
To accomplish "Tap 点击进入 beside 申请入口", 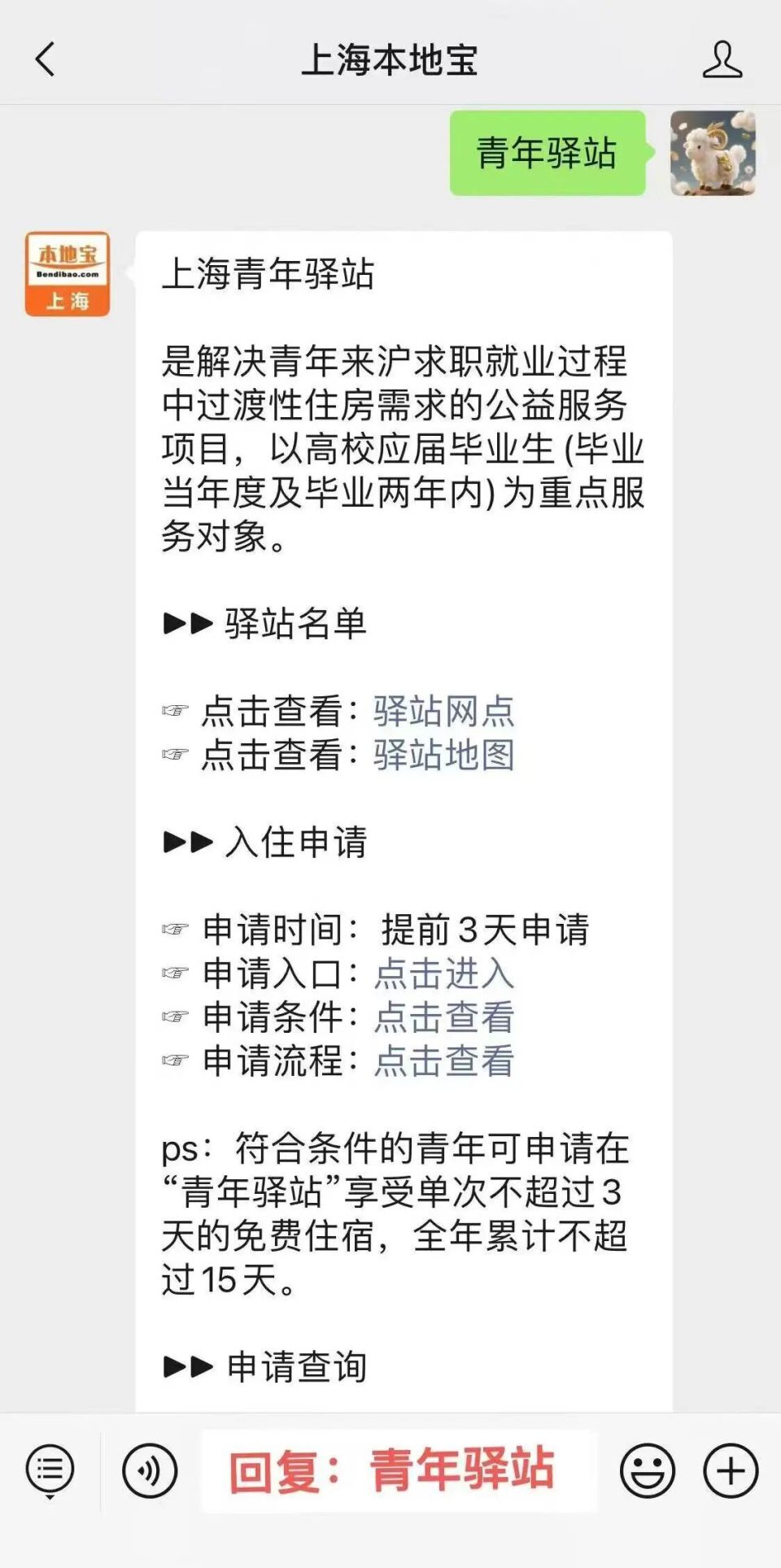I will [x=445, y=976].
